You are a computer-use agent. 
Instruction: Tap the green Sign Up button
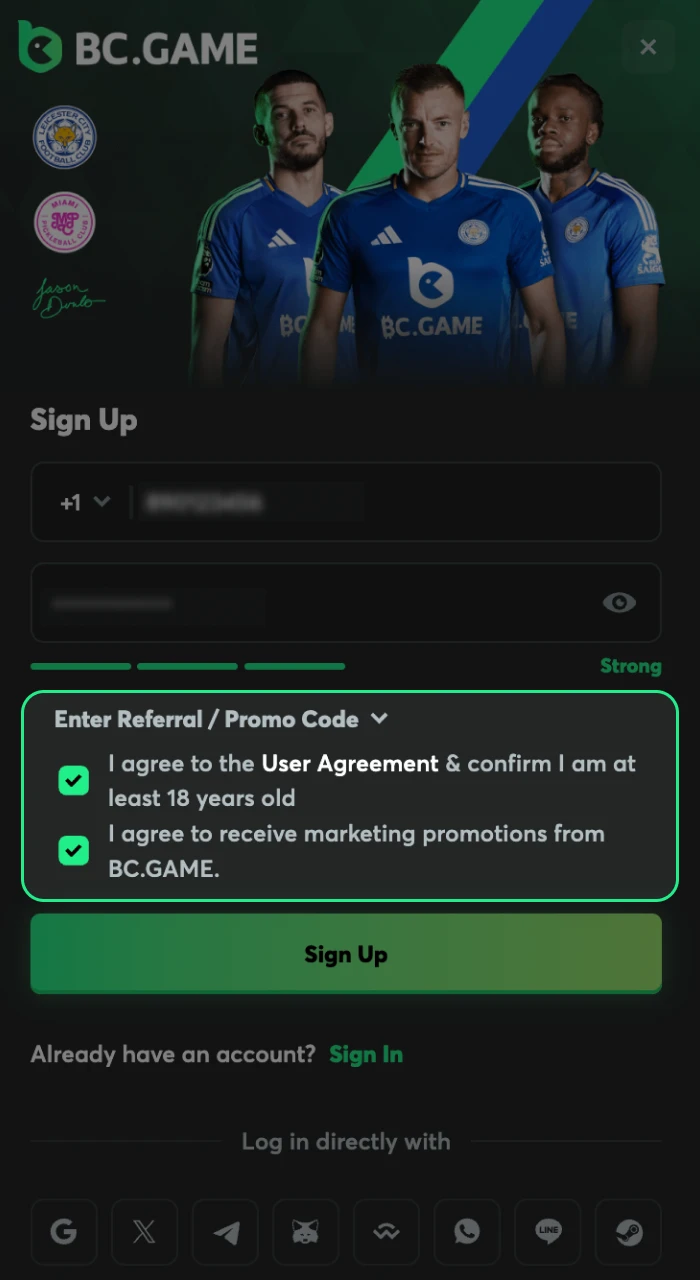(346, 954)
